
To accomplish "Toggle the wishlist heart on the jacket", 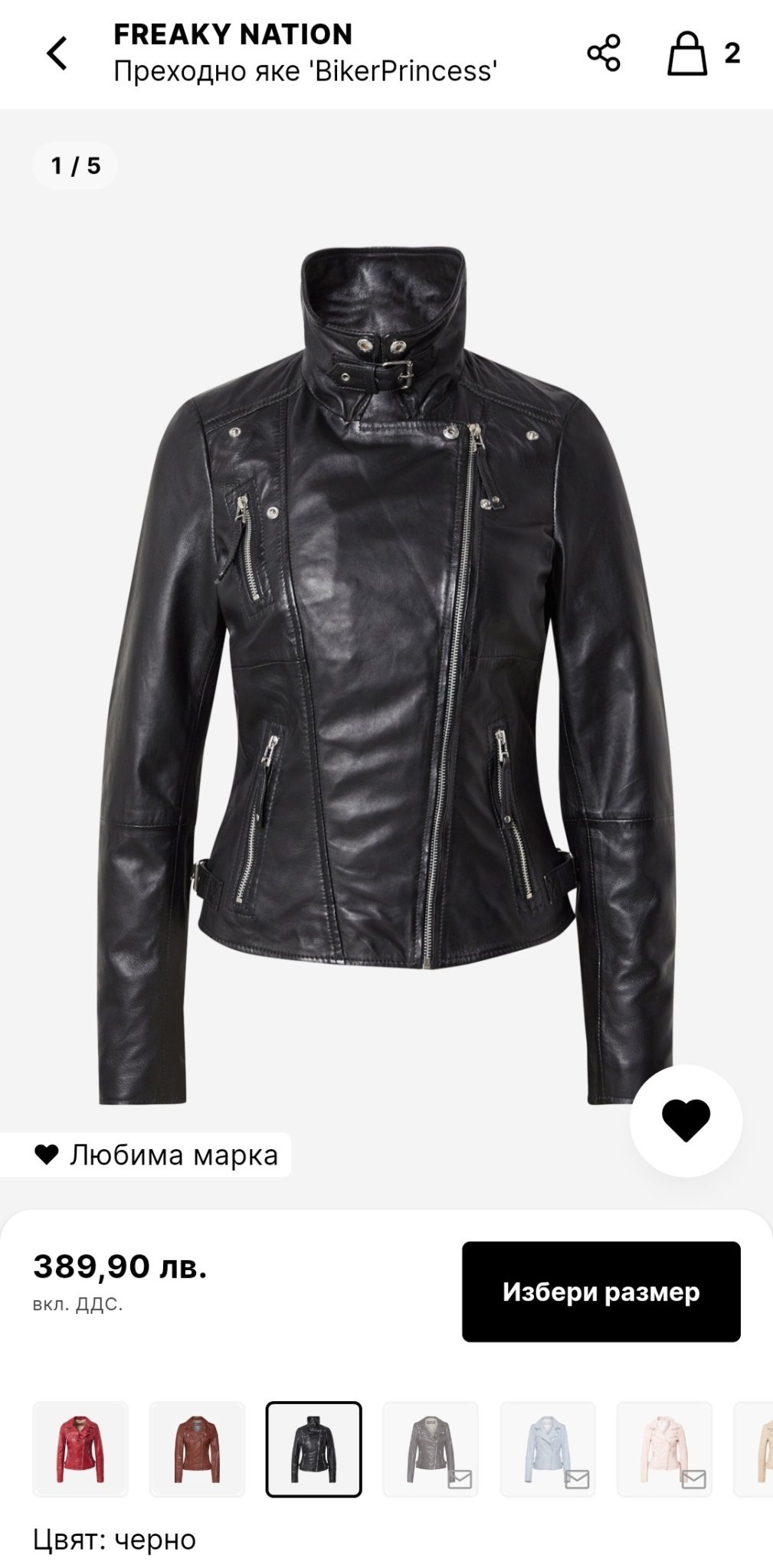I will 686,1121.
